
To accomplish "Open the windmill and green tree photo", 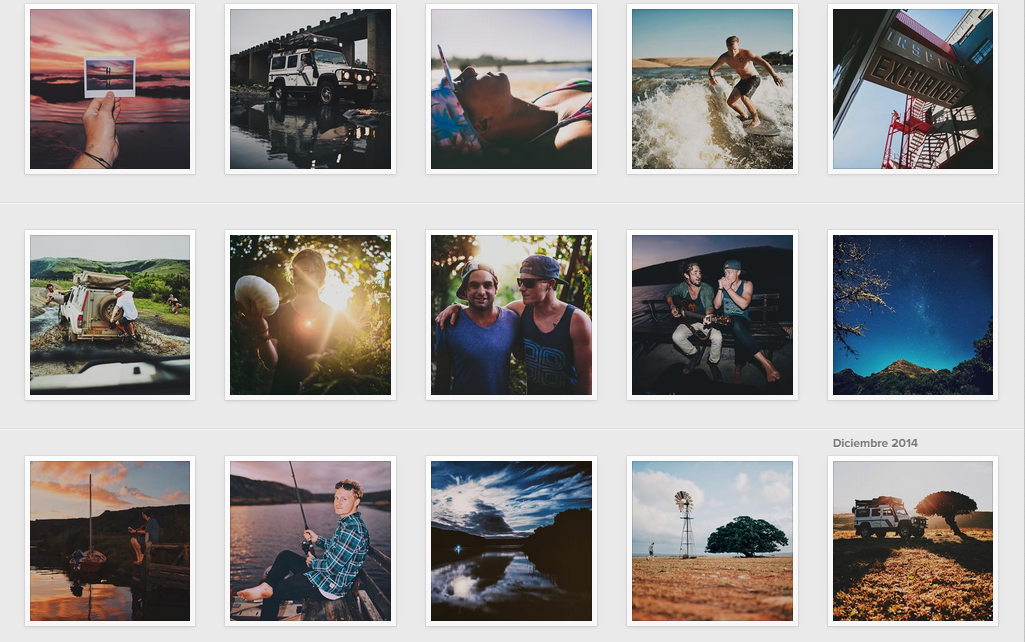I will click(712, 541).
